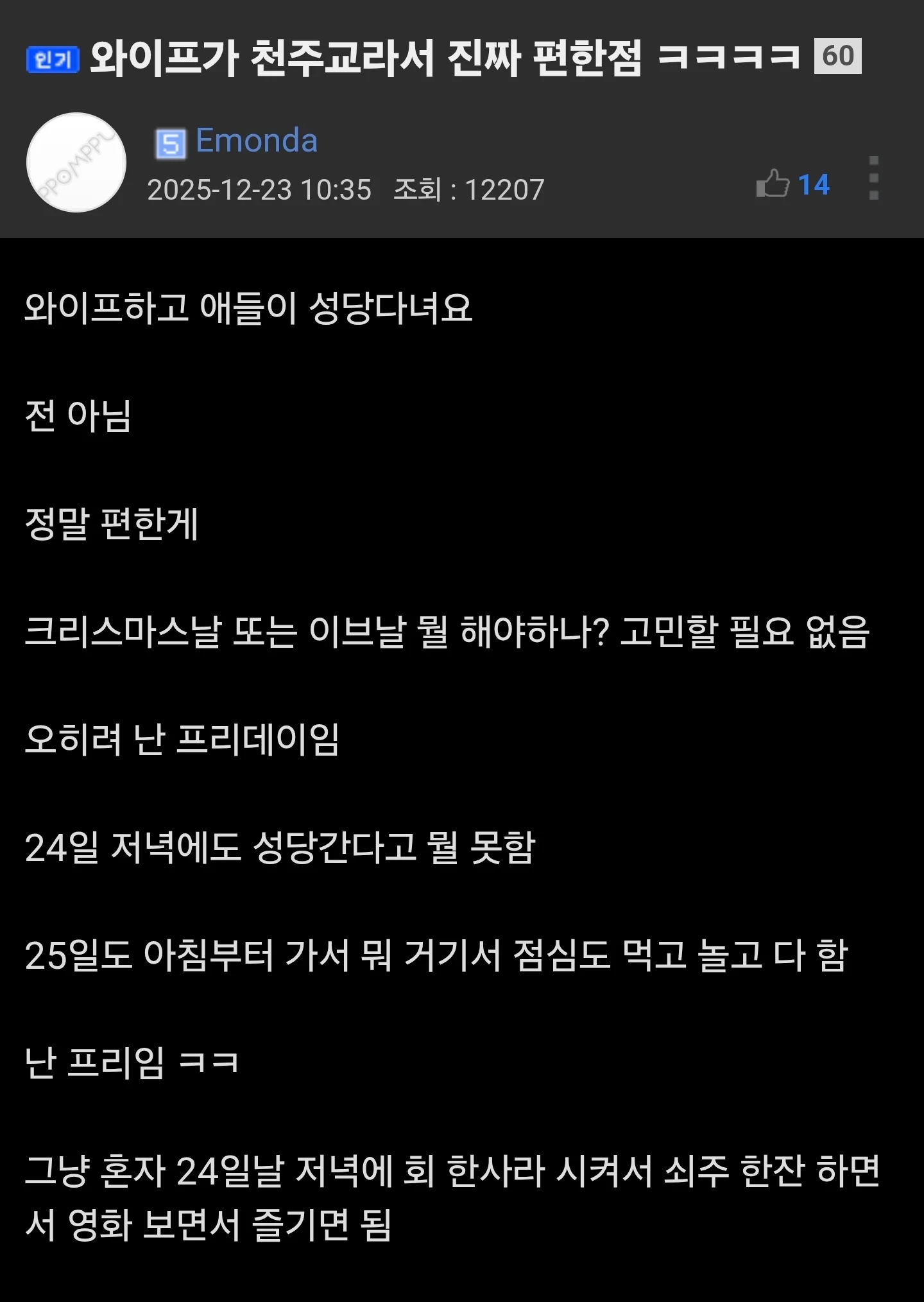Tap the author's profile avatar
The width and height of the screenshot is (924, 1302).
click(76, 162)
